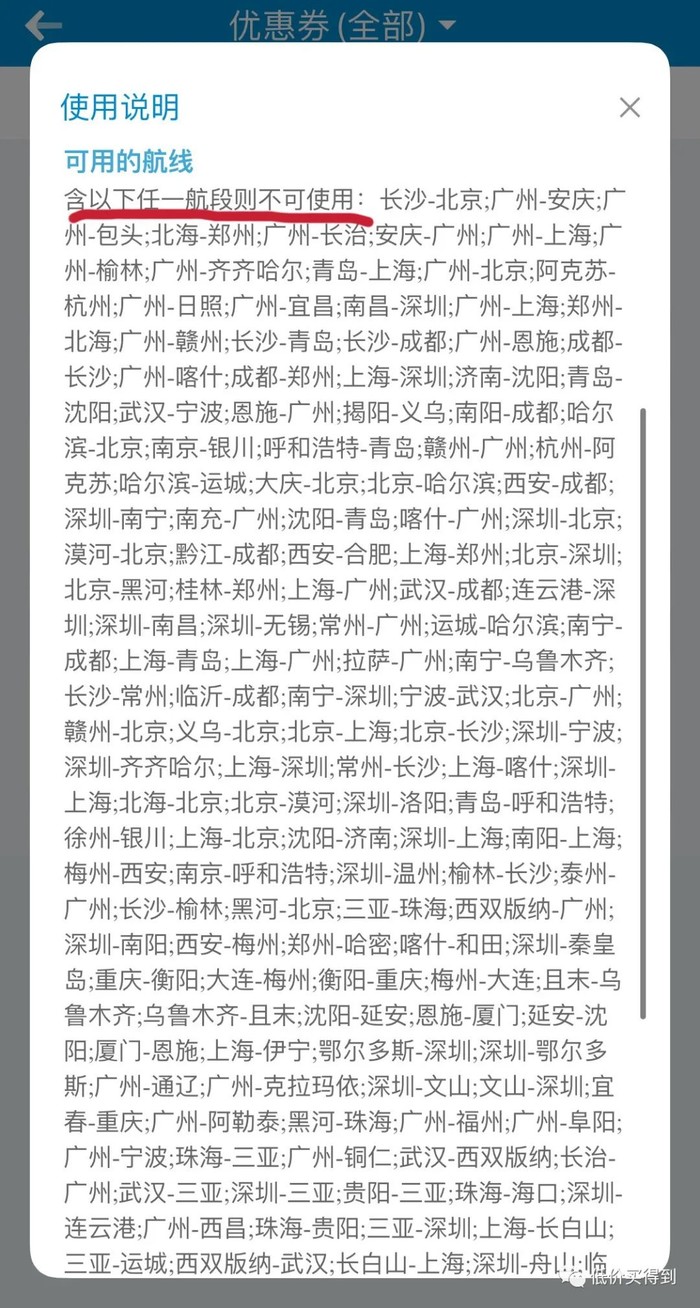Close the 使用说明 dialog

click(629, 108)
